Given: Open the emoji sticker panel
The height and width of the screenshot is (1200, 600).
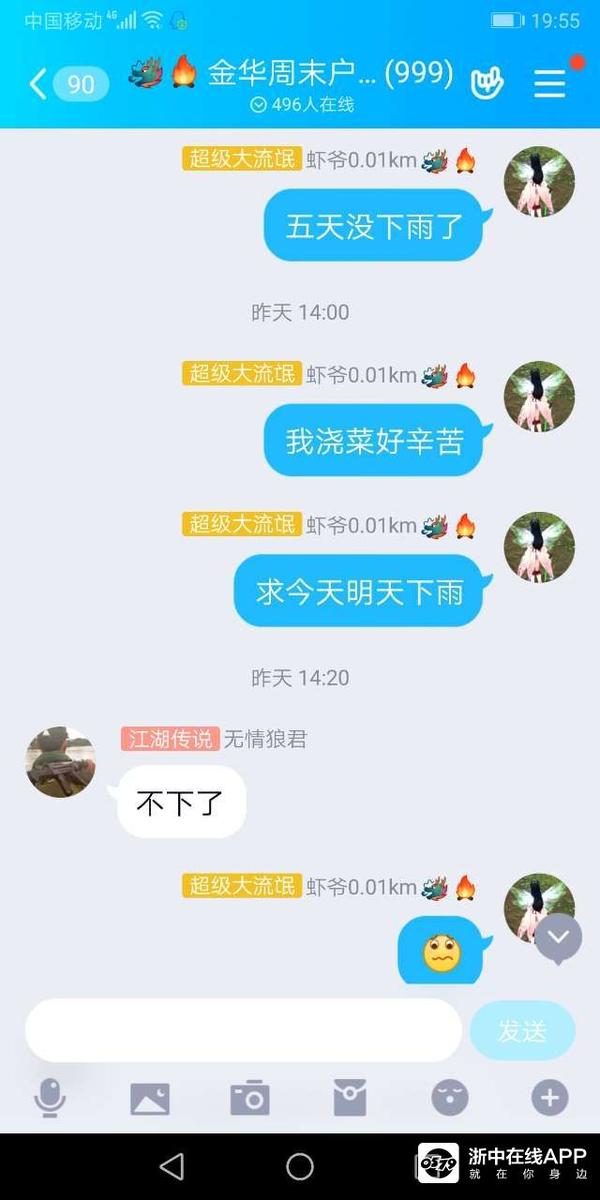Looking at the screenshot, I should click(450, 1098).
